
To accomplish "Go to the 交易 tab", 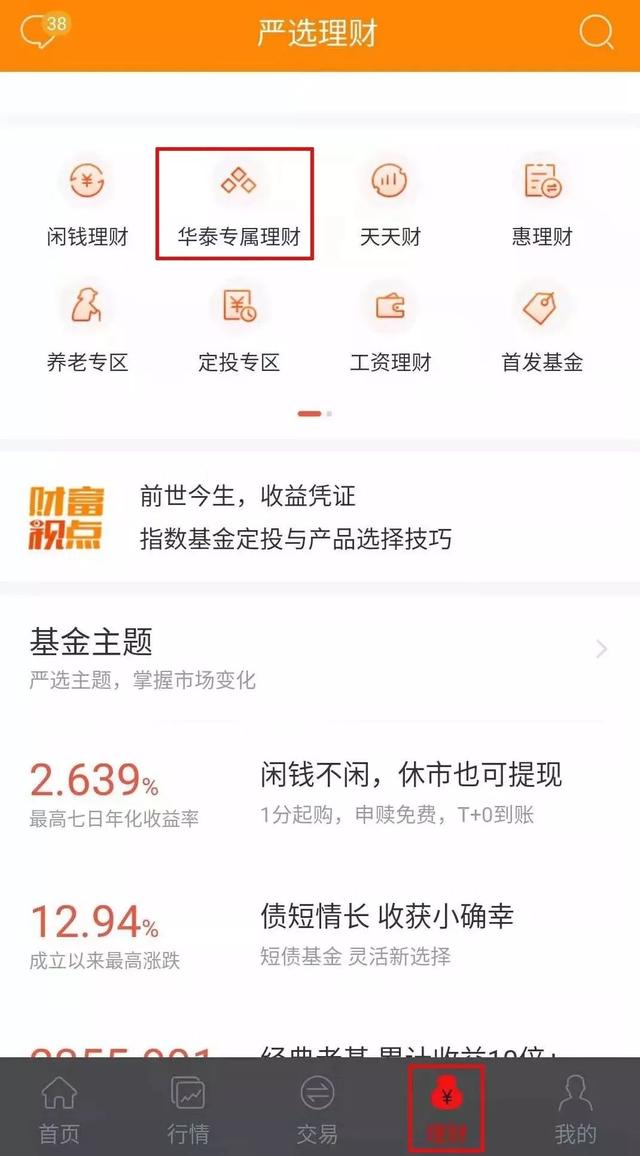I will [x=317, y=1108].
